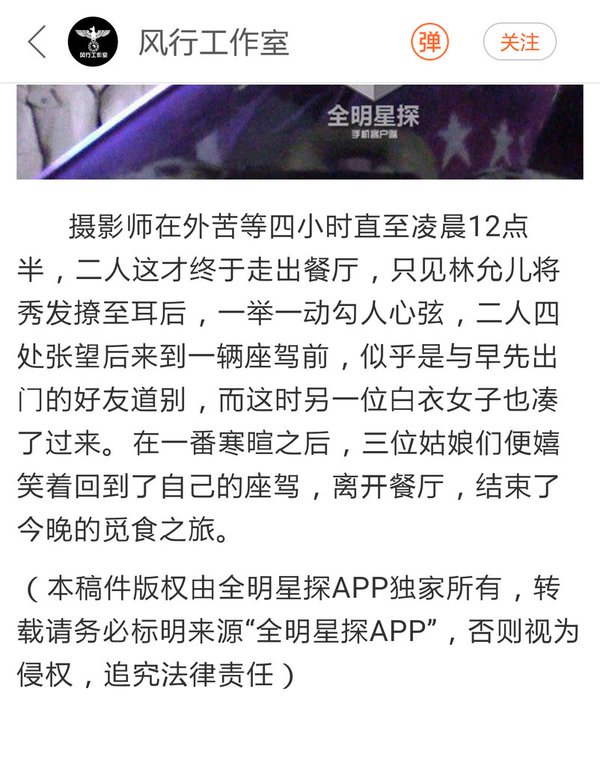Go back using the top-left arrow
The height and width of the screenshot is (766, 600).
coord(37,43)
